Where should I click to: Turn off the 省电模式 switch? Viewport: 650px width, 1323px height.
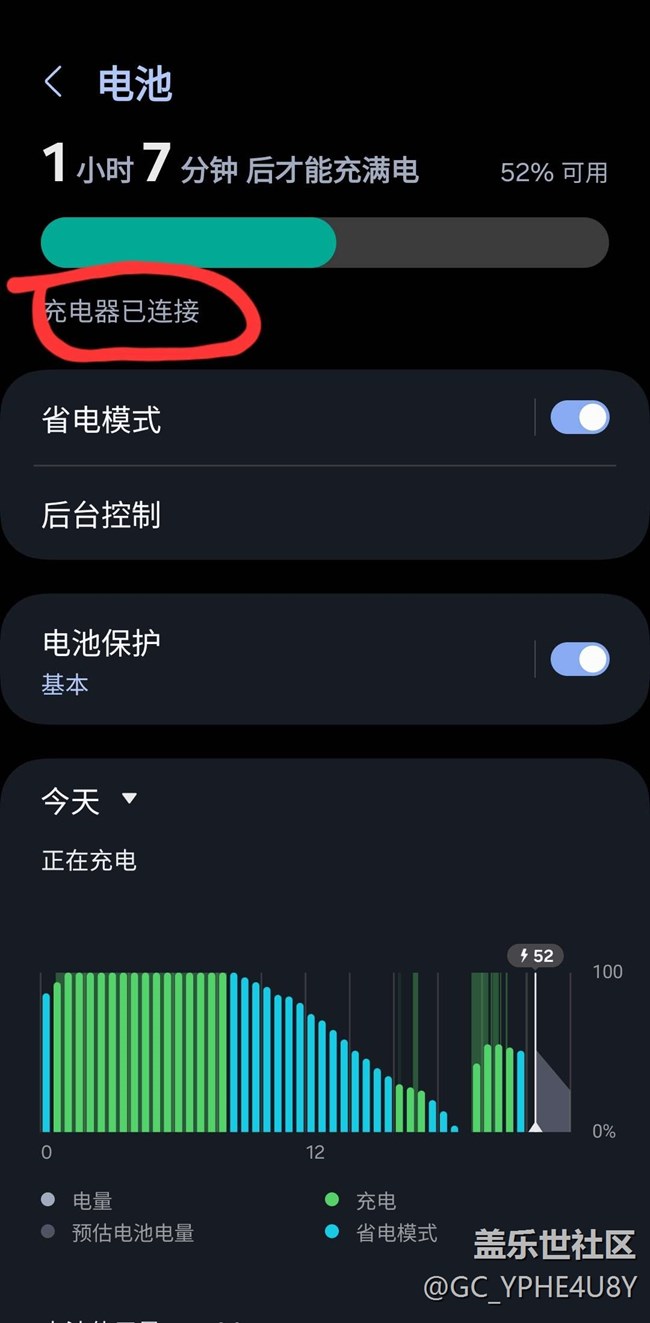(x=580, y=418)
